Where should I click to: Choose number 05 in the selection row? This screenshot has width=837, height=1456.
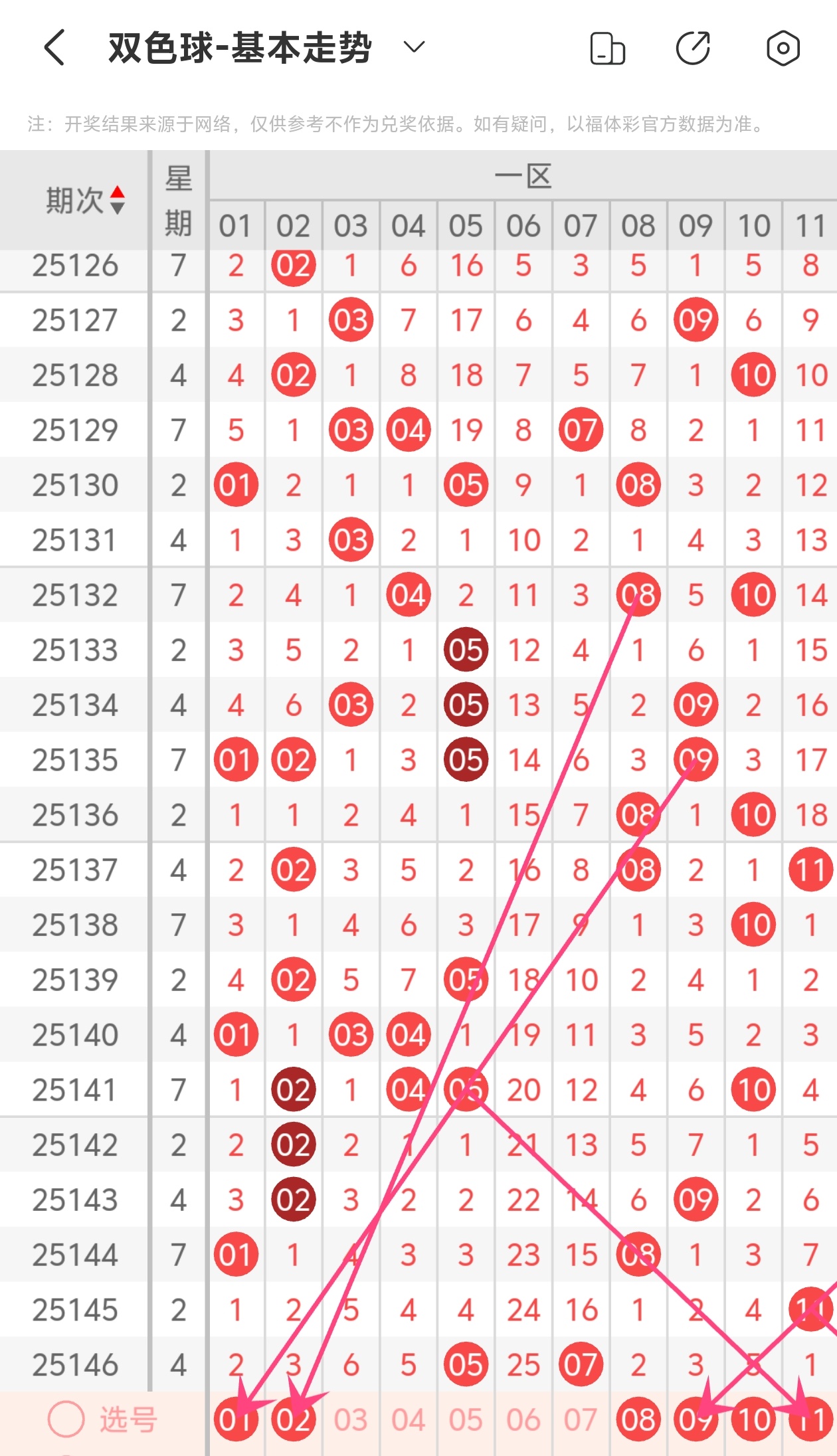[466, 1419]
